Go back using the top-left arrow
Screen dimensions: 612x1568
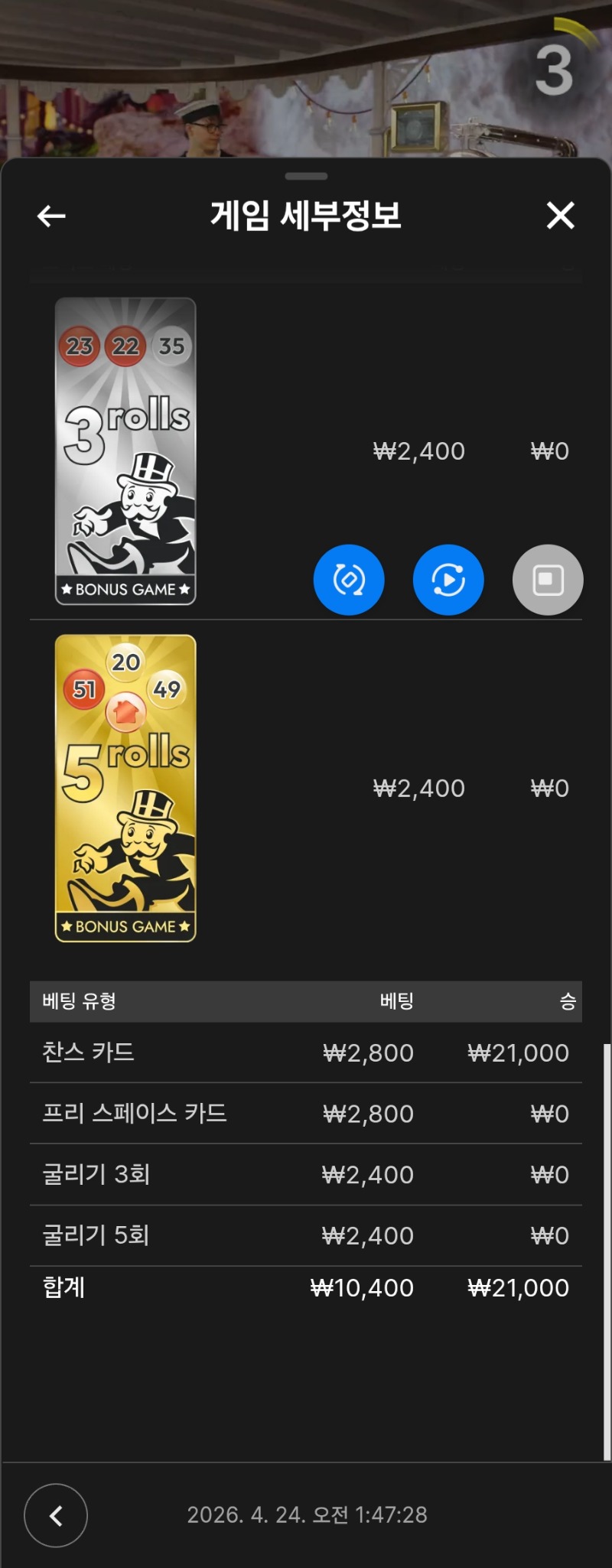(x=51, y=216)
